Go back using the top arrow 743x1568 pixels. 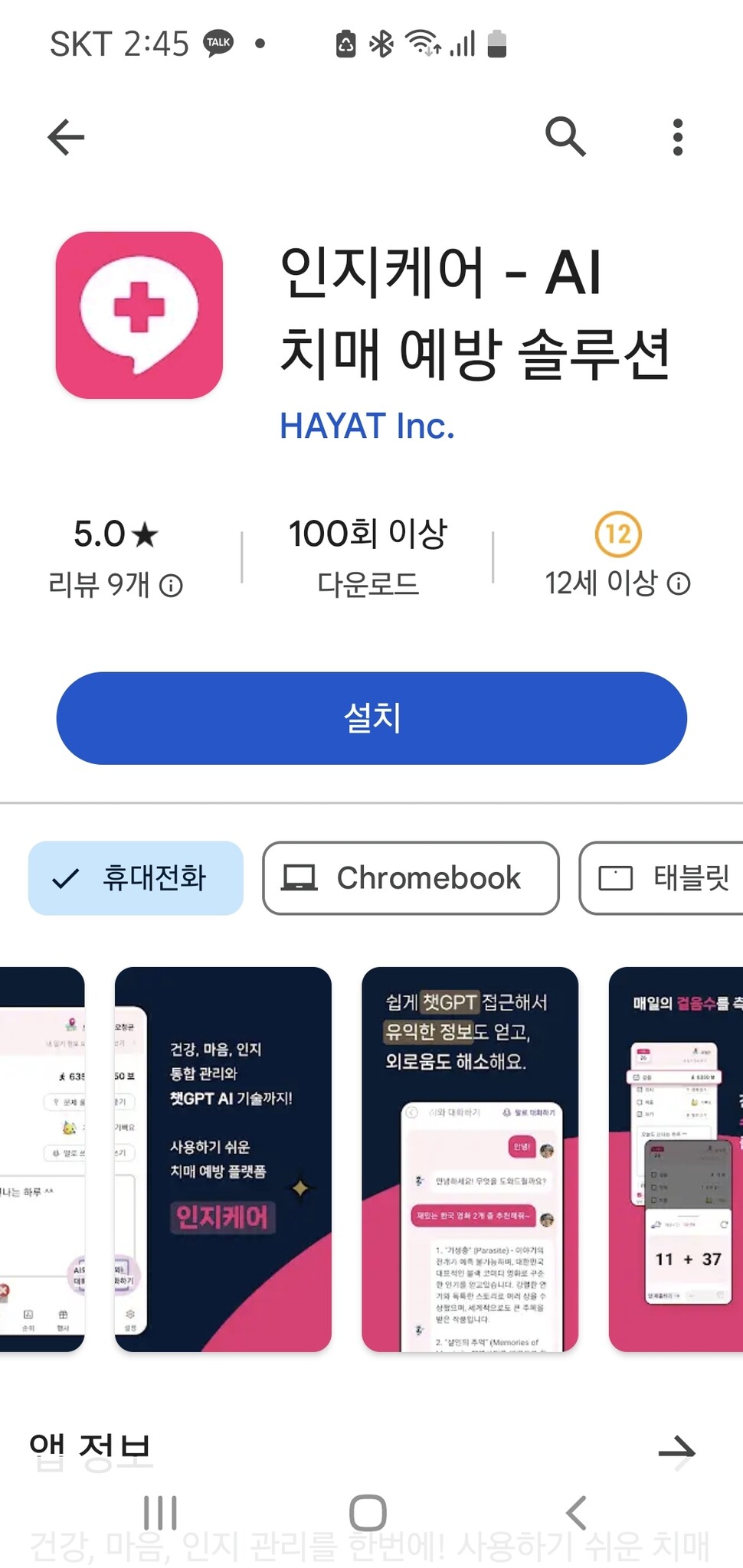click(66, 138)
